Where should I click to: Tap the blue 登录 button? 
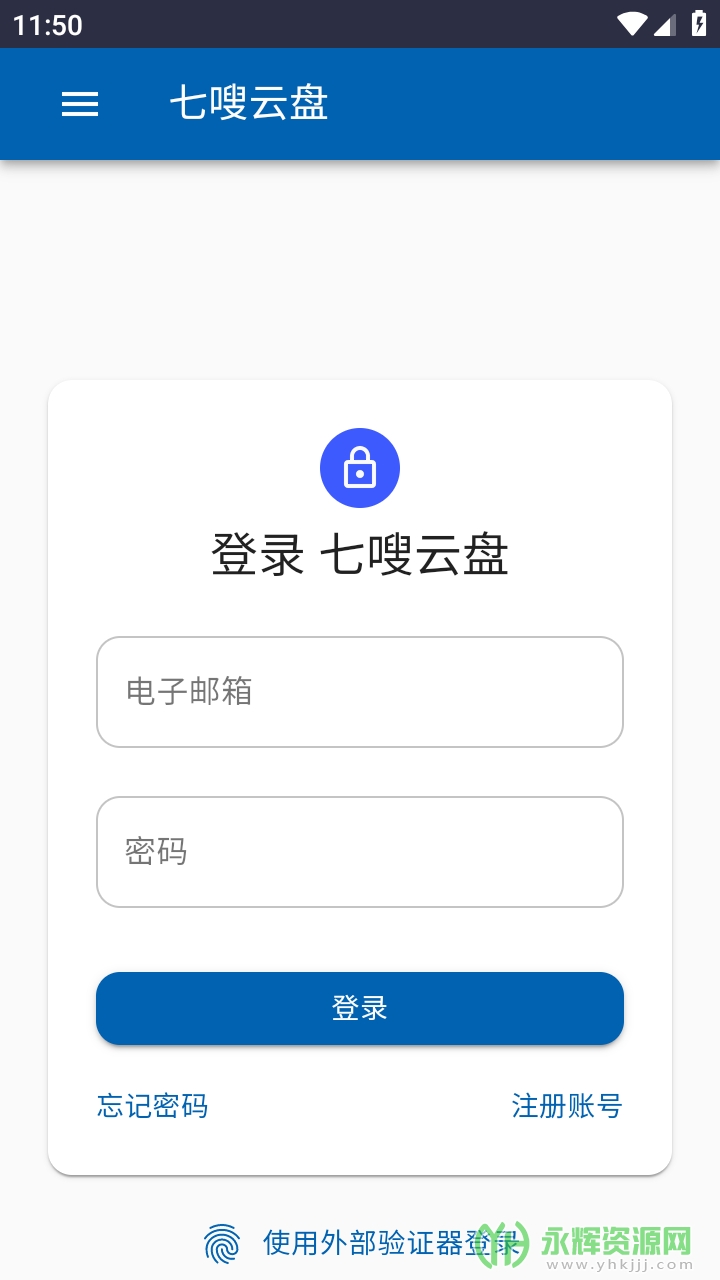point(360,1008)
